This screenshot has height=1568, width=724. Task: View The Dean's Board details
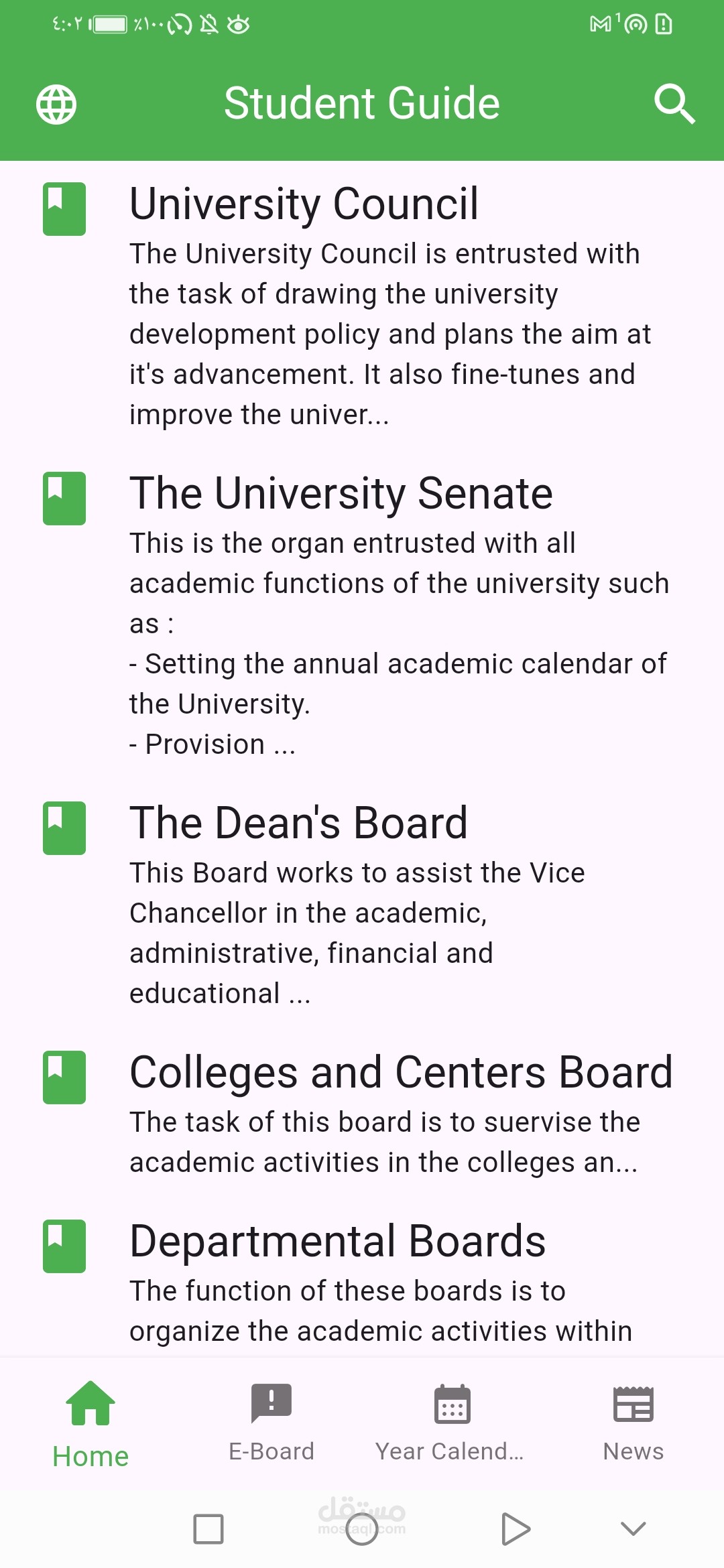coord(362,905)
